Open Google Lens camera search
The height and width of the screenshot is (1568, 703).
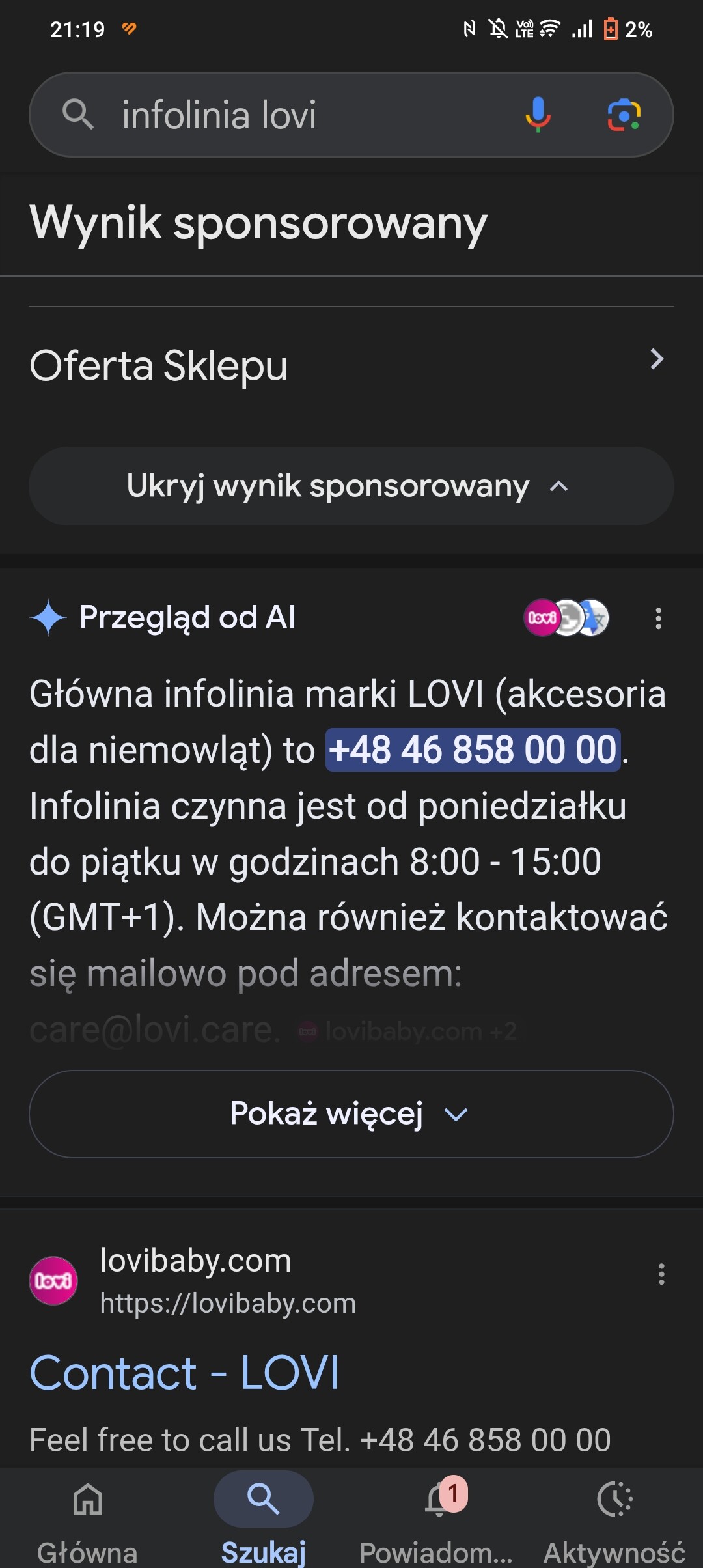(624, 115)
